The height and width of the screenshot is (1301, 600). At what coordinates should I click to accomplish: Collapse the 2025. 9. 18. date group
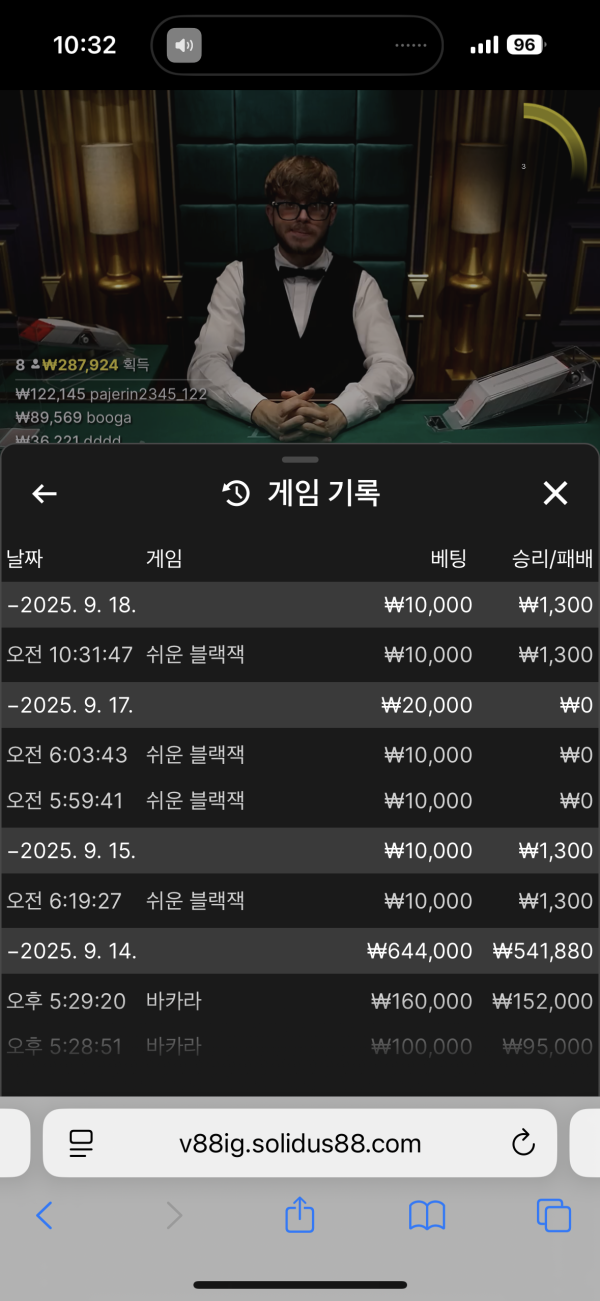point(72,605)
